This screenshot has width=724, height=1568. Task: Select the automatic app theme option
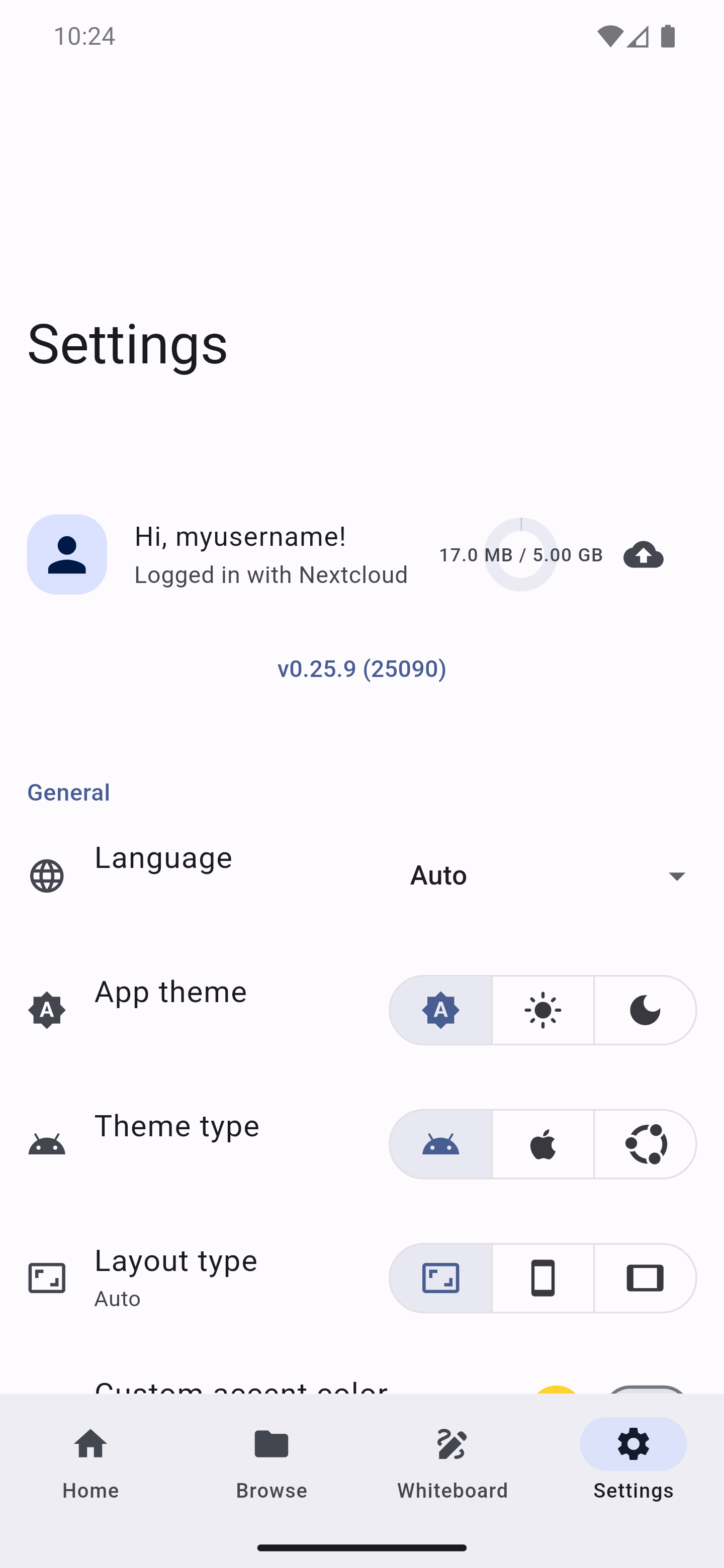coord(441,1010)
